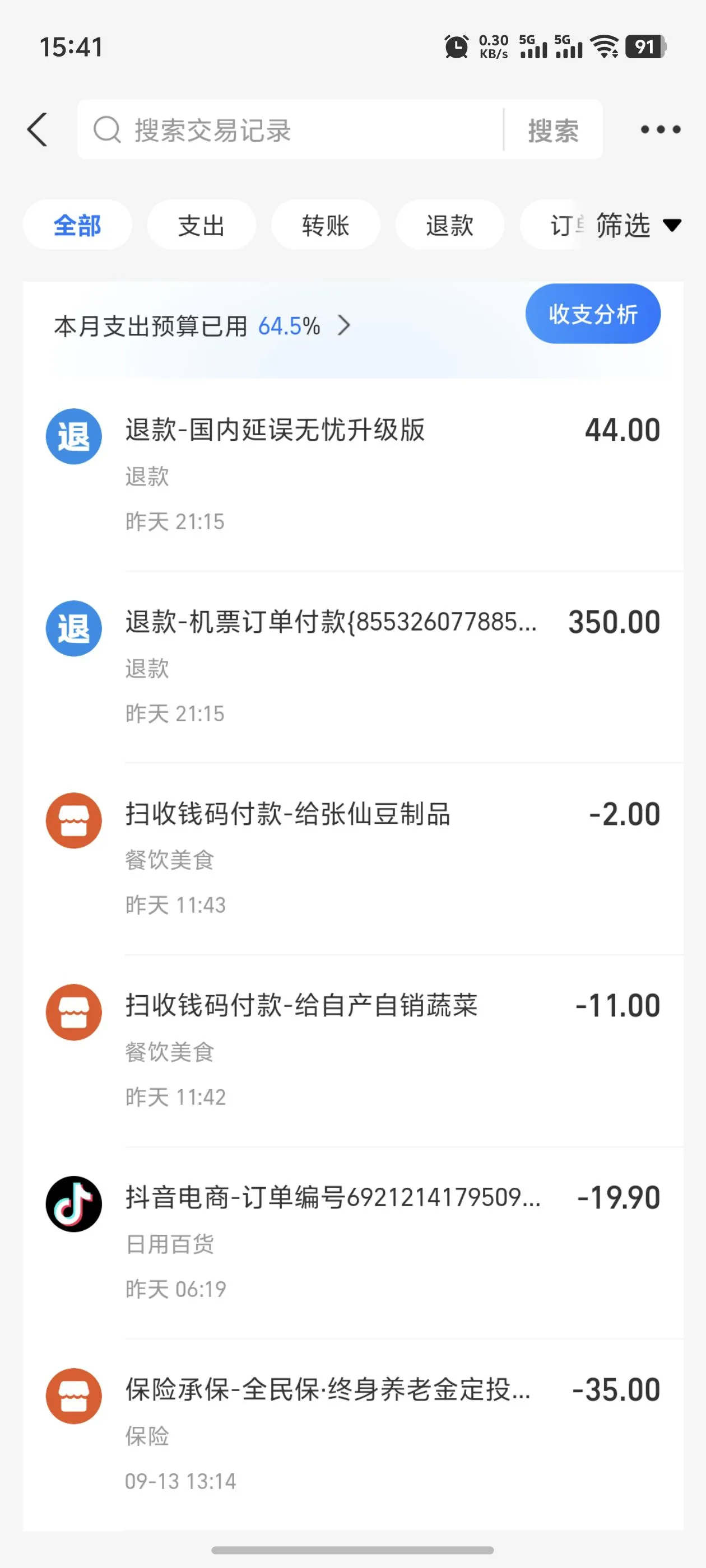Open the 退款-机票订单付款 350.00 record

click(354, 667)
